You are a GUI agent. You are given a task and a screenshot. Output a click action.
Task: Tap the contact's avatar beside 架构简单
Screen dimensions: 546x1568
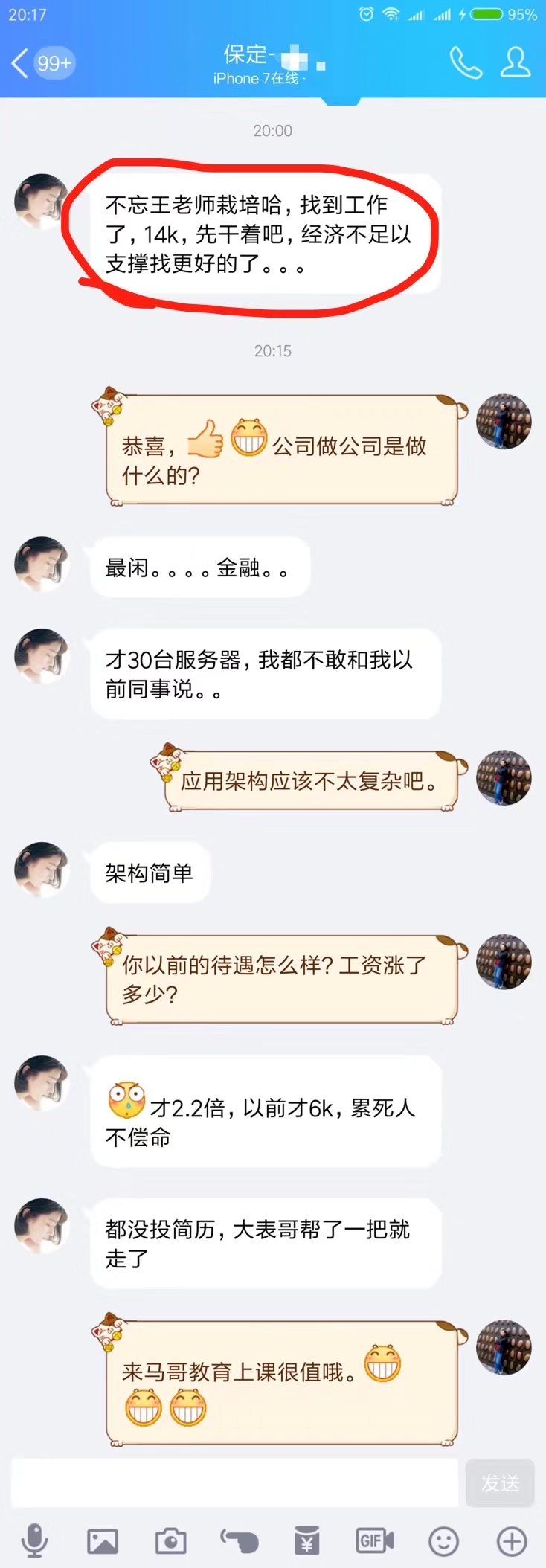click(x=41, y=872)
